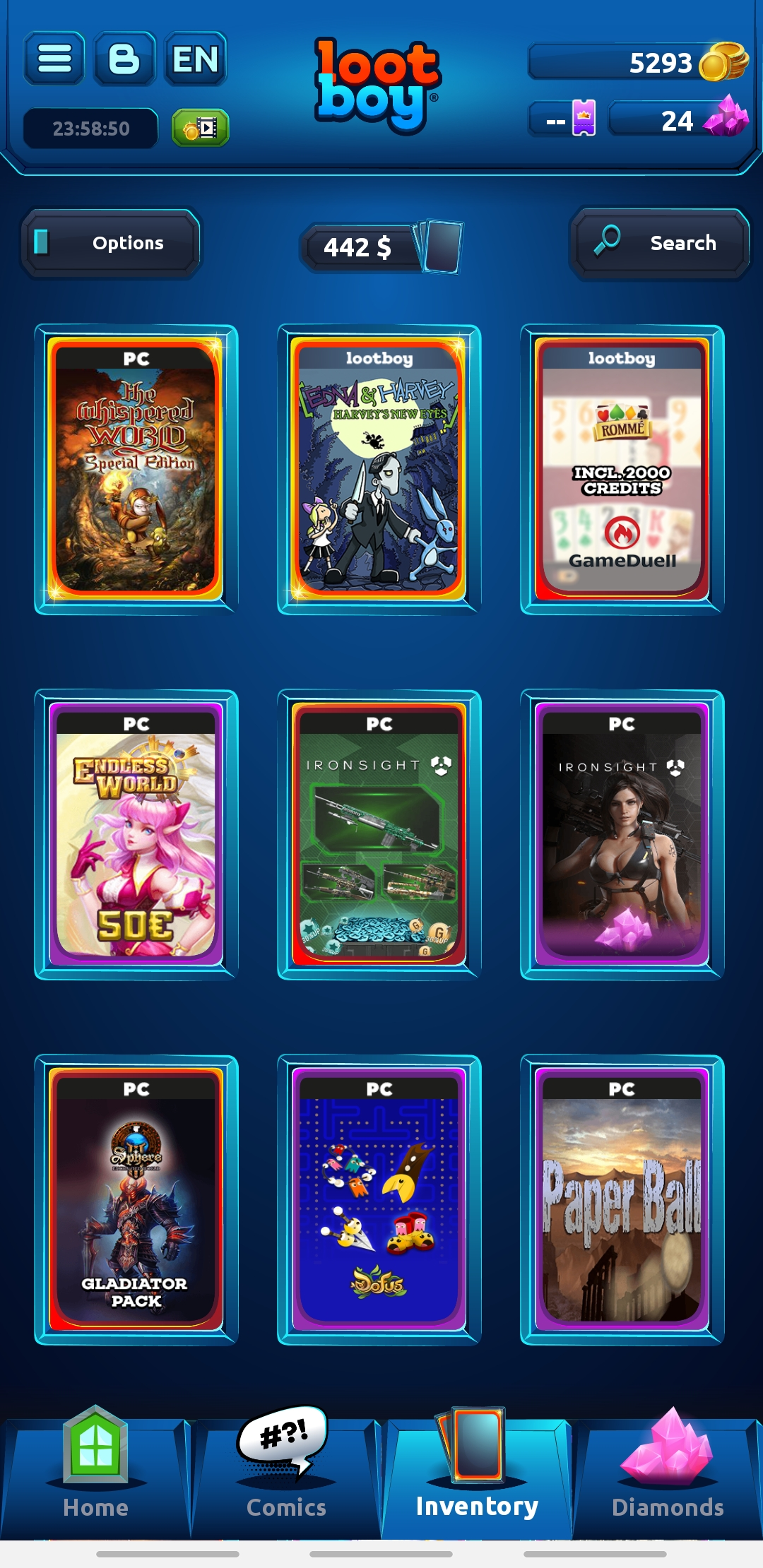
Task: Open Edna & Harvey card
Action: click(x=379, y=470)
